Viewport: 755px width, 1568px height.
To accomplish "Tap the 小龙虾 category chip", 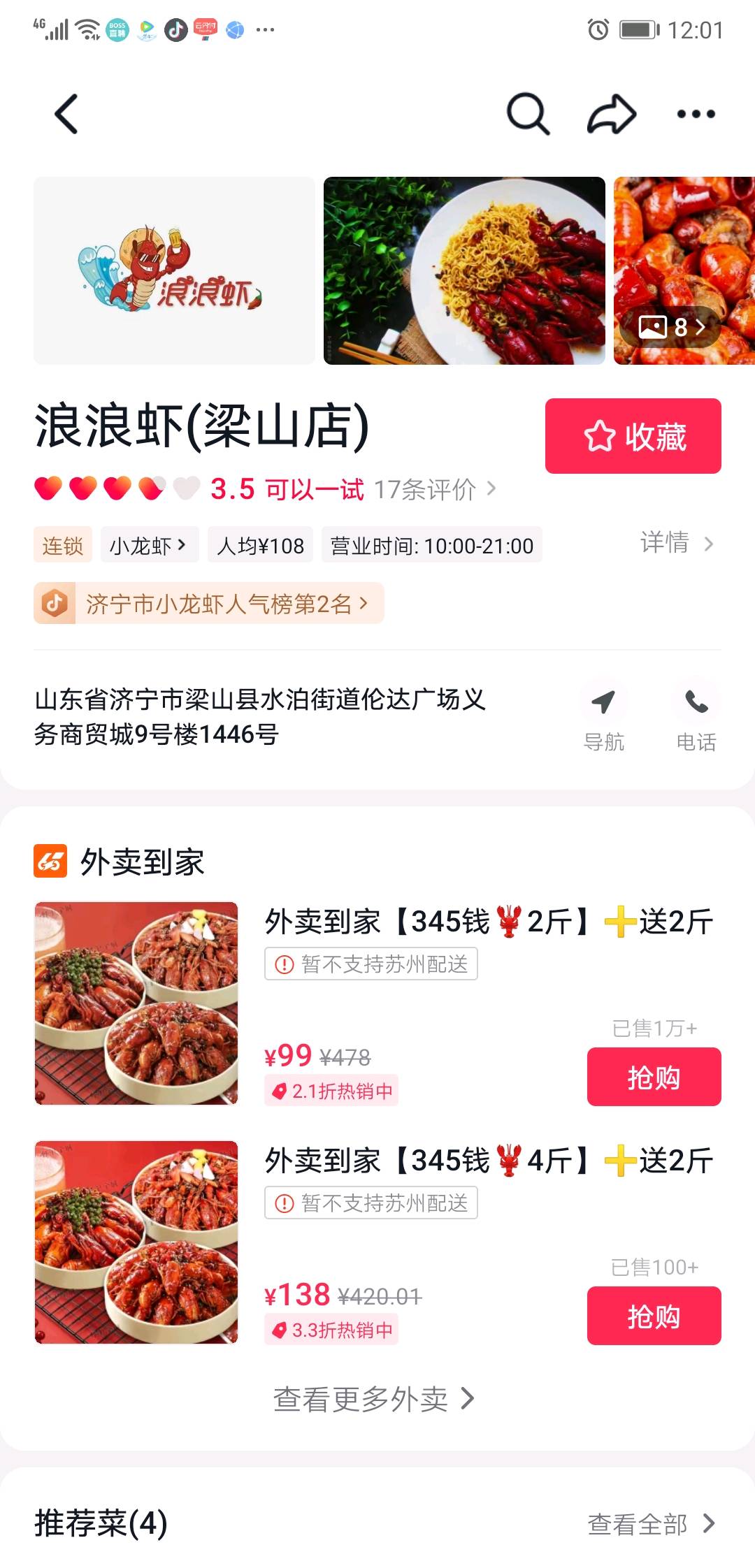I will pos(149,545).
